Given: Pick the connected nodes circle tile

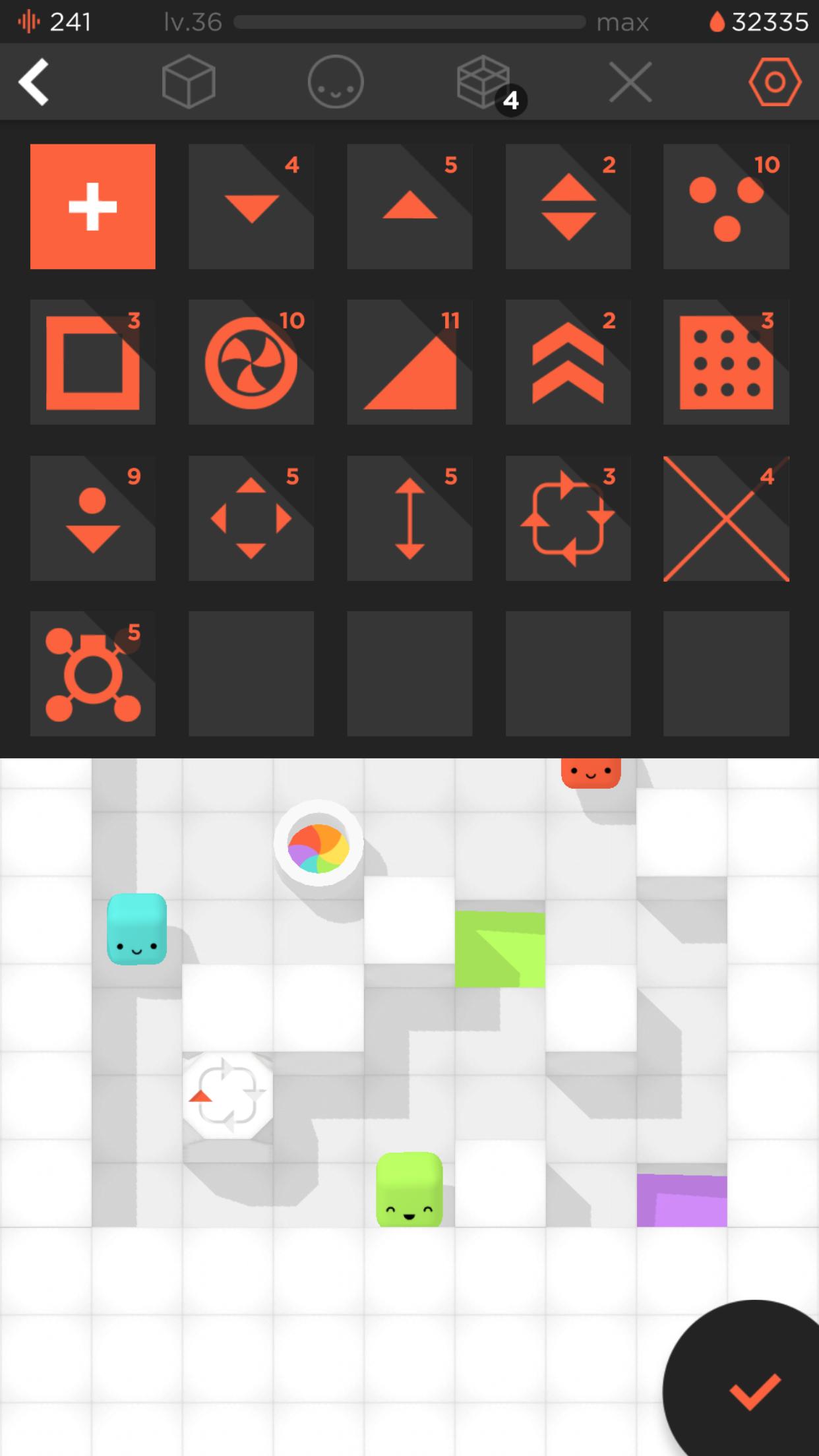Looking at the screenshot, I should pyautogui.click(x=93, y=674).
